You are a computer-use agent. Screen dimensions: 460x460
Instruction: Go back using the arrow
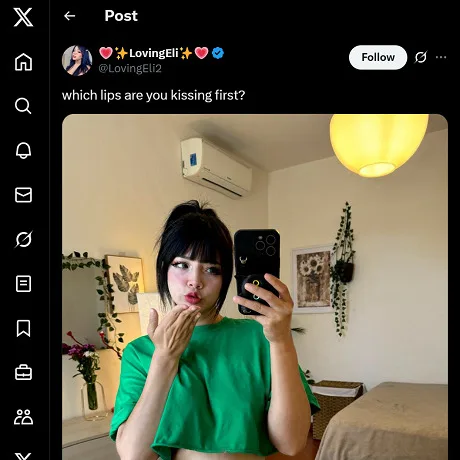click(x=70, y=16)
